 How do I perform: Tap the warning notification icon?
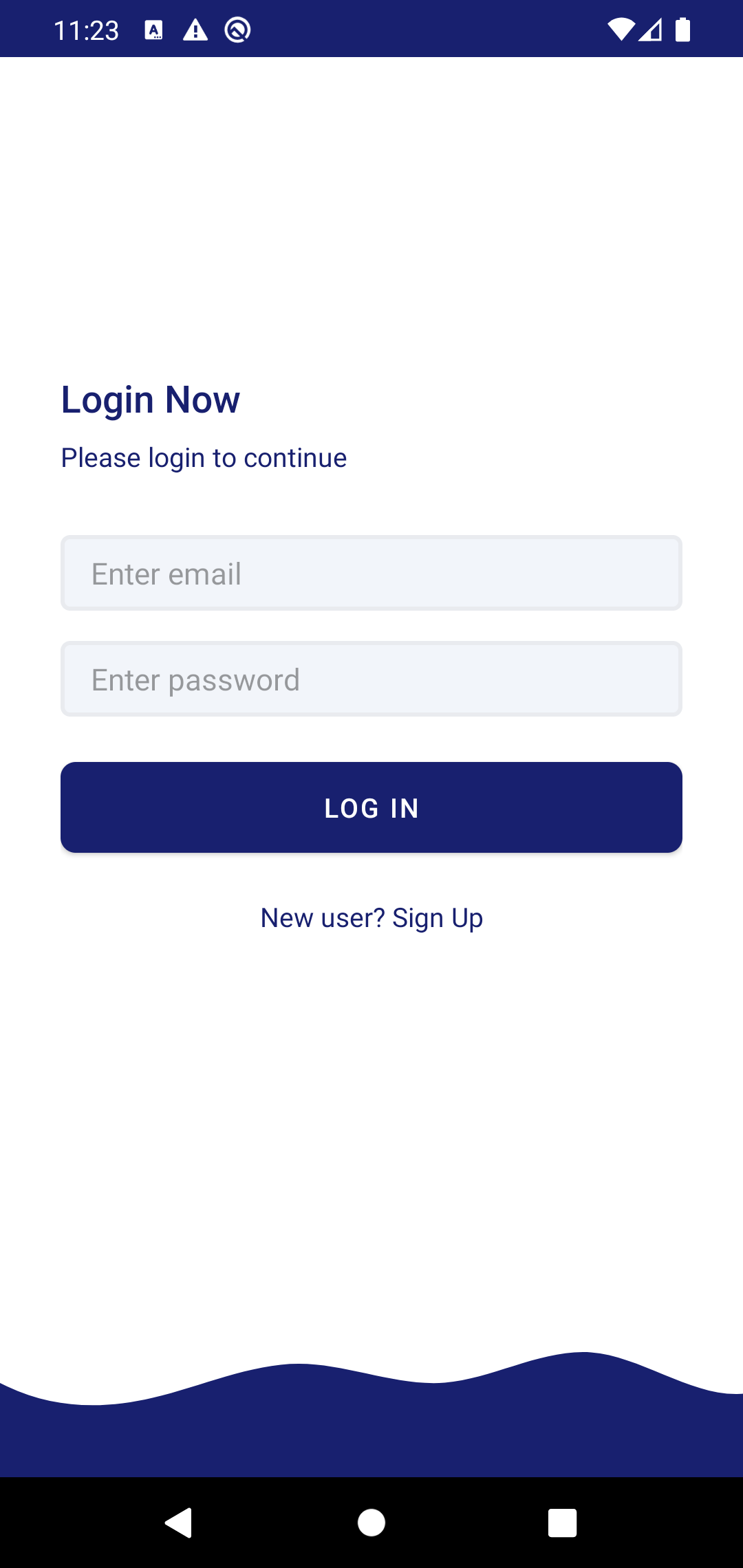(195, 30)
